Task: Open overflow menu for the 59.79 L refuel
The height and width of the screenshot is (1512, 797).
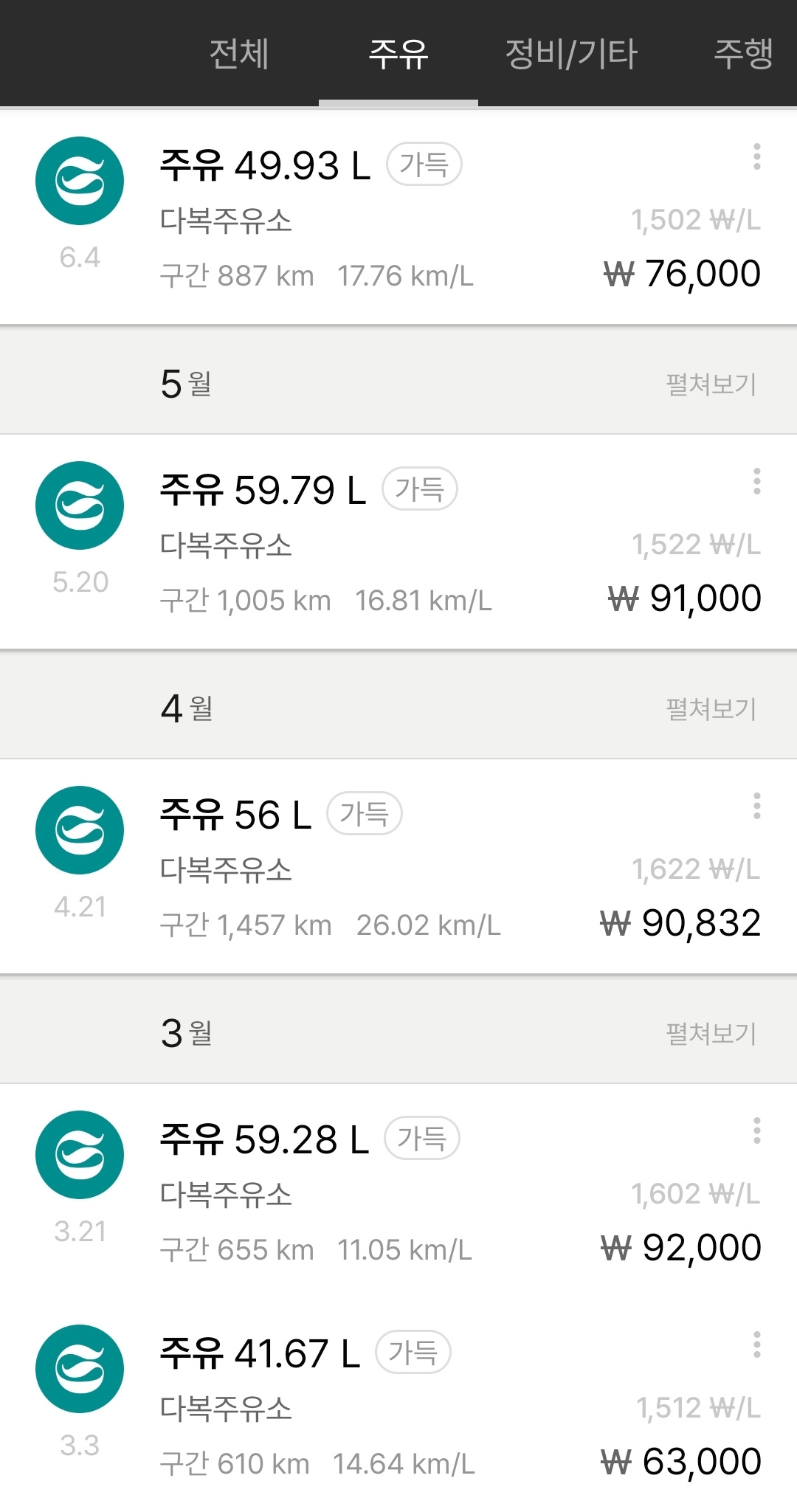Action: click(756, 482)
